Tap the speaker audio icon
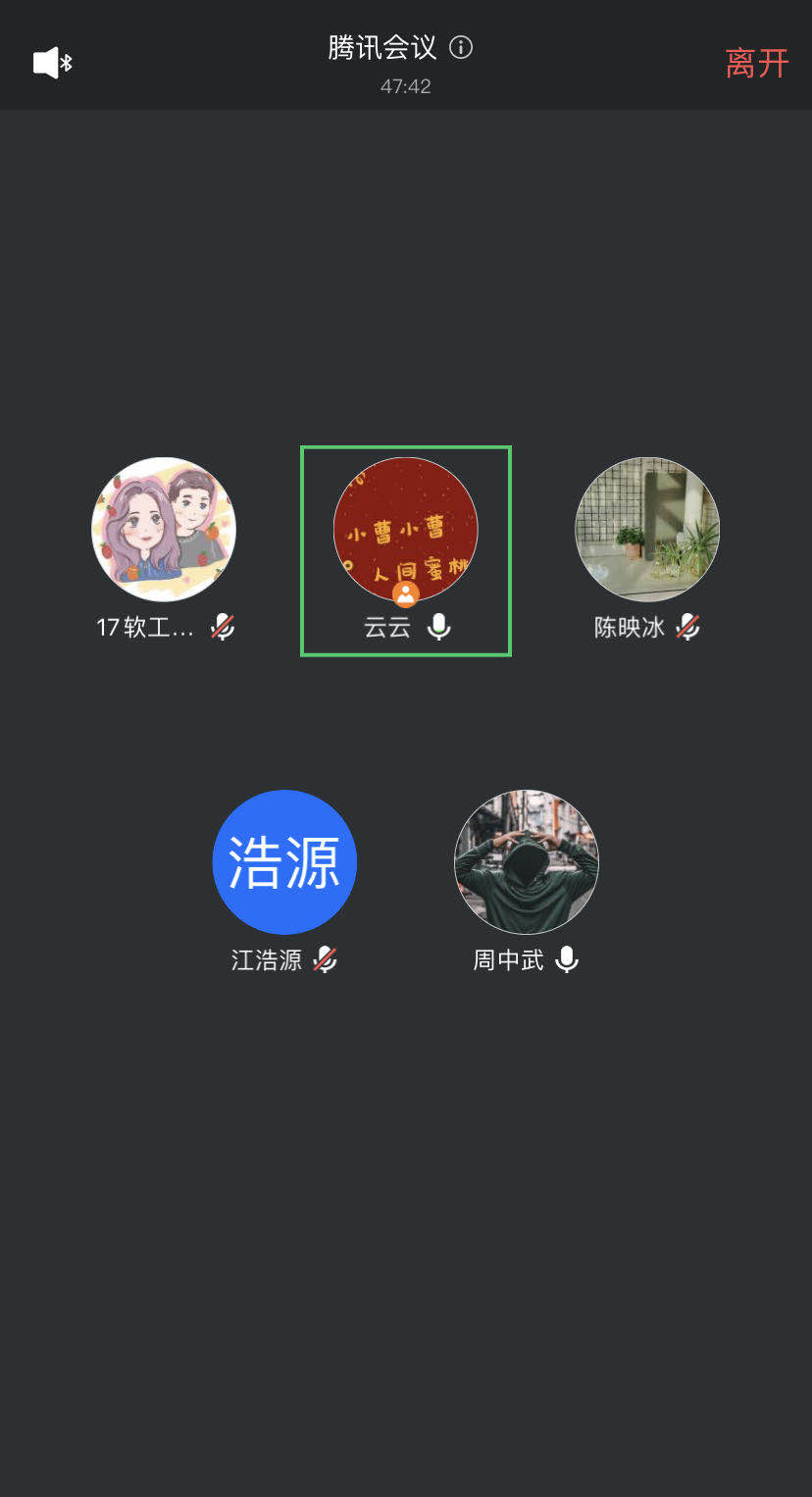Screen dimensions: 812x1497 (52, 64)
